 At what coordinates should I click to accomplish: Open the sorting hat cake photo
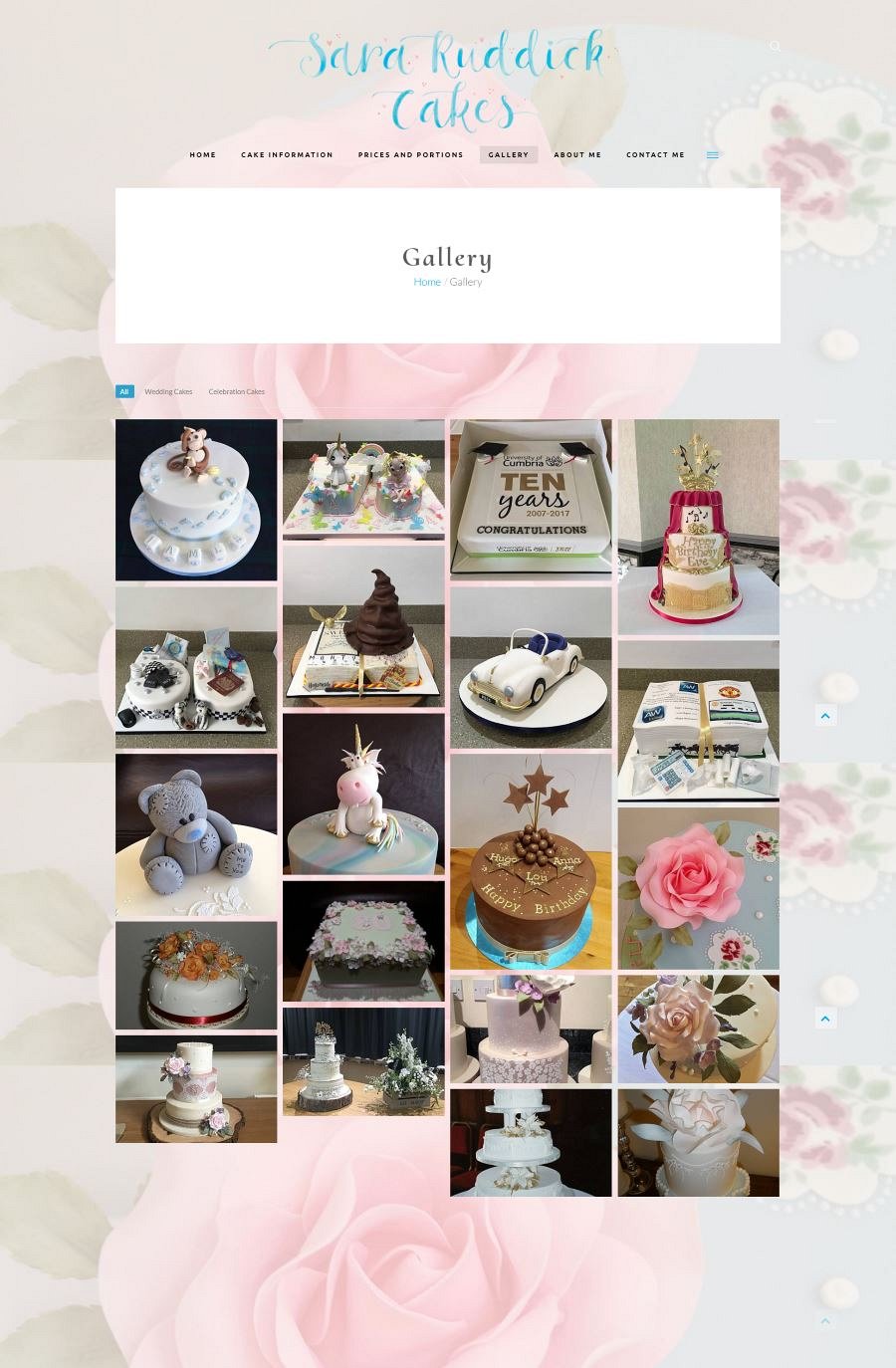pyautogui.click(x=363, y=626)
